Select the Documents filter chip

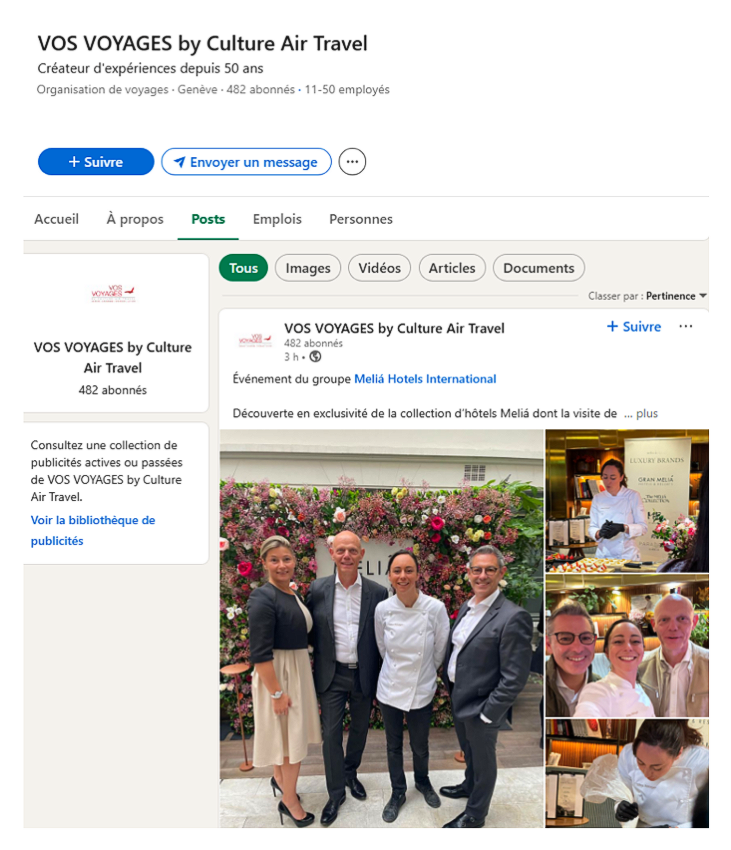click(538, 268)
